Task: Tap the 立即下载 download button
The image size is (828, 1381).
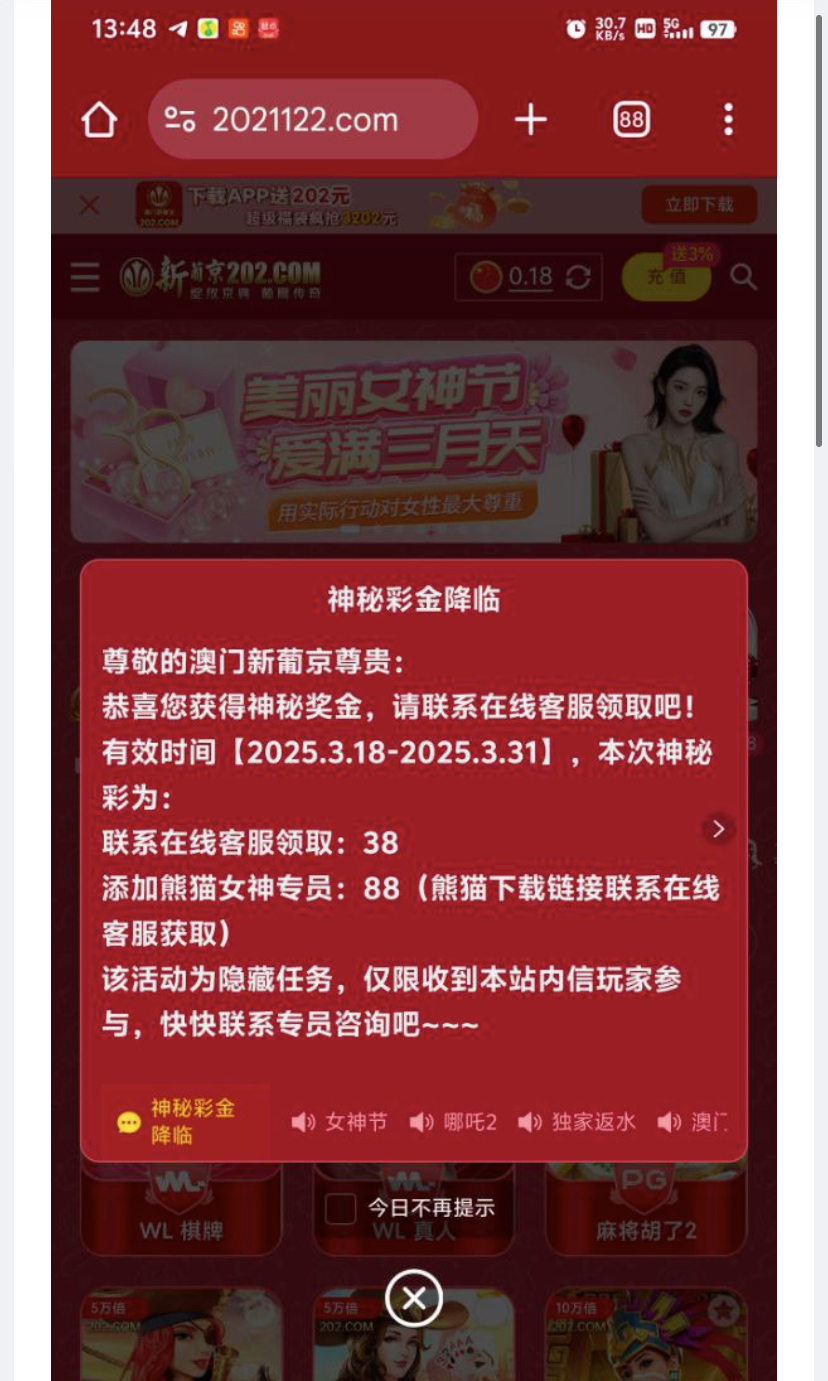Action: 699,205
